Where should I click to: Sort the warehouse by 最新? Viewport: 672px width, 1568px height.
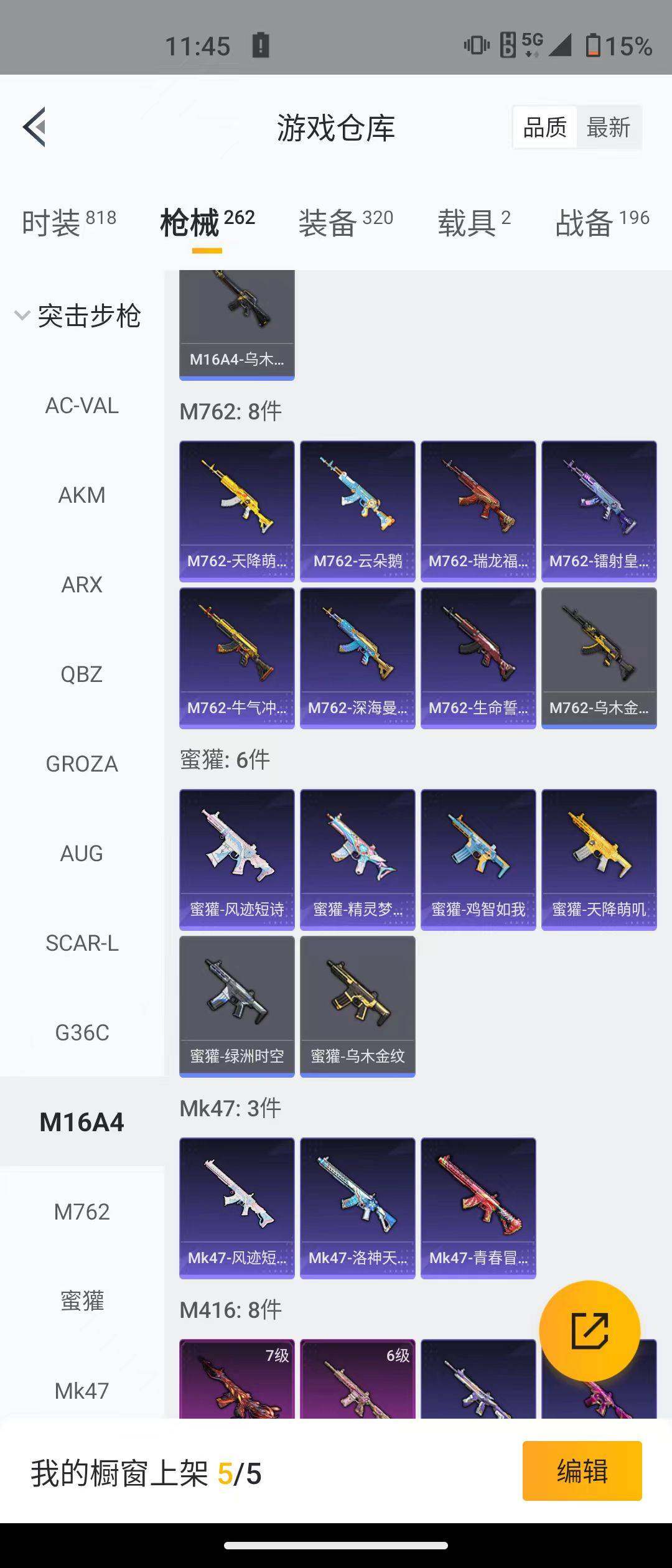pos(608,128)
